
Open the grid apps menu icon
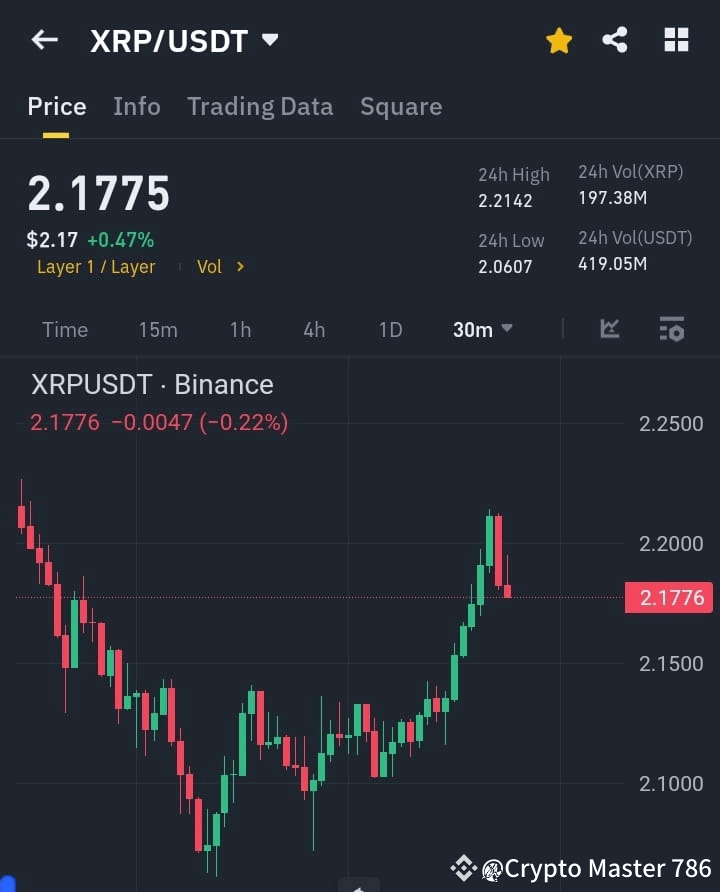(676, 40)
